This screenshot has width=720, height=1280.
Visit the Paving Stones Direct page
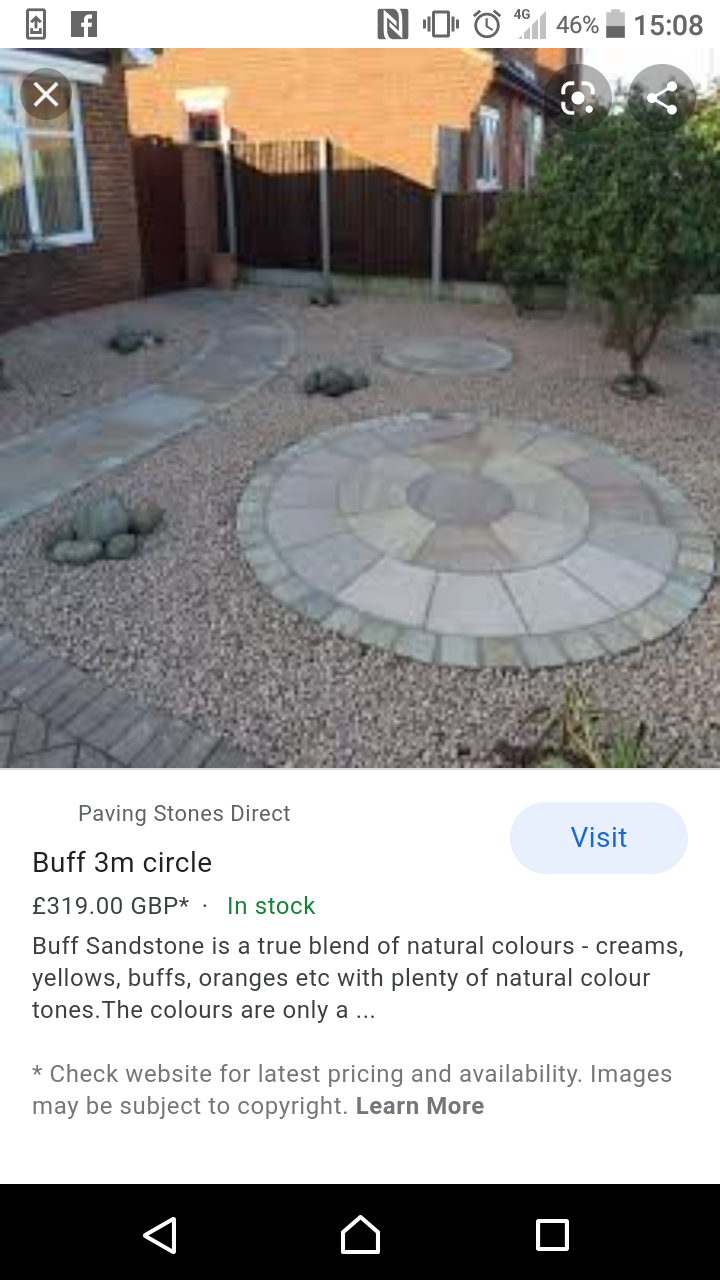click(598, 838)
